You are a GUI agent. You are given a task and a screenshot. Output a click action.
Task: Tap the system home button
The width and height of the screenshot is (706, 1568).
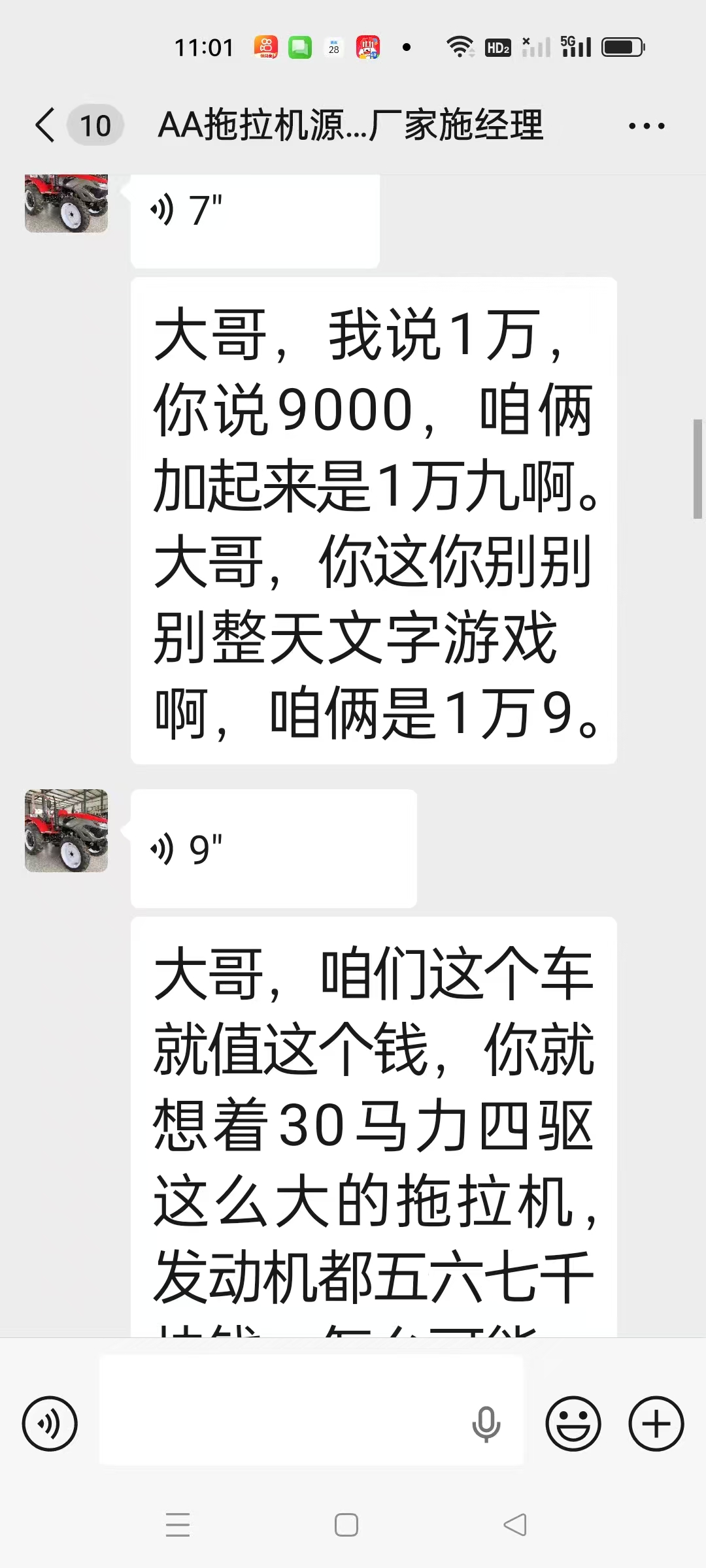[346, 1525]
